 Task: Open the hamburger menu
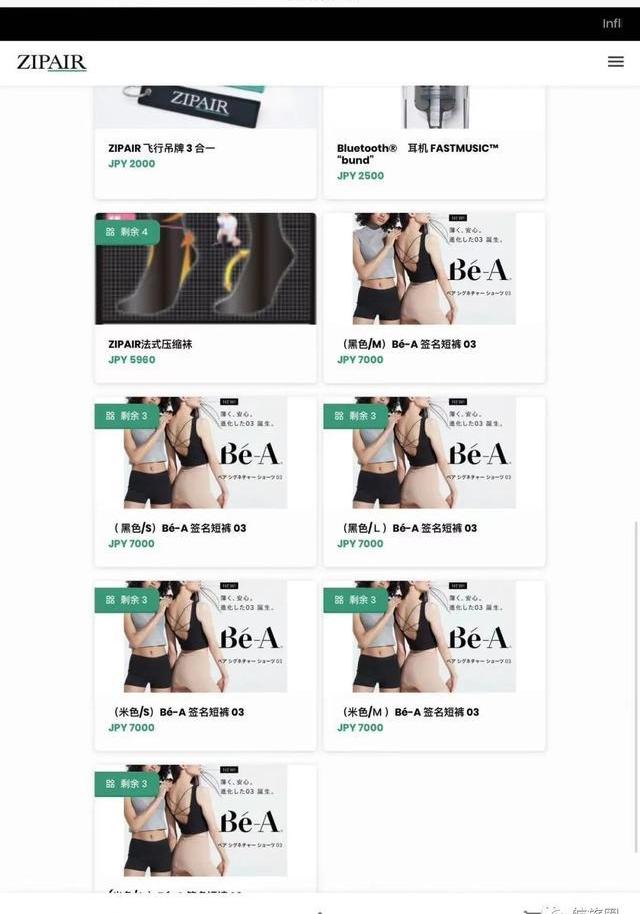(x=615, y=62)
